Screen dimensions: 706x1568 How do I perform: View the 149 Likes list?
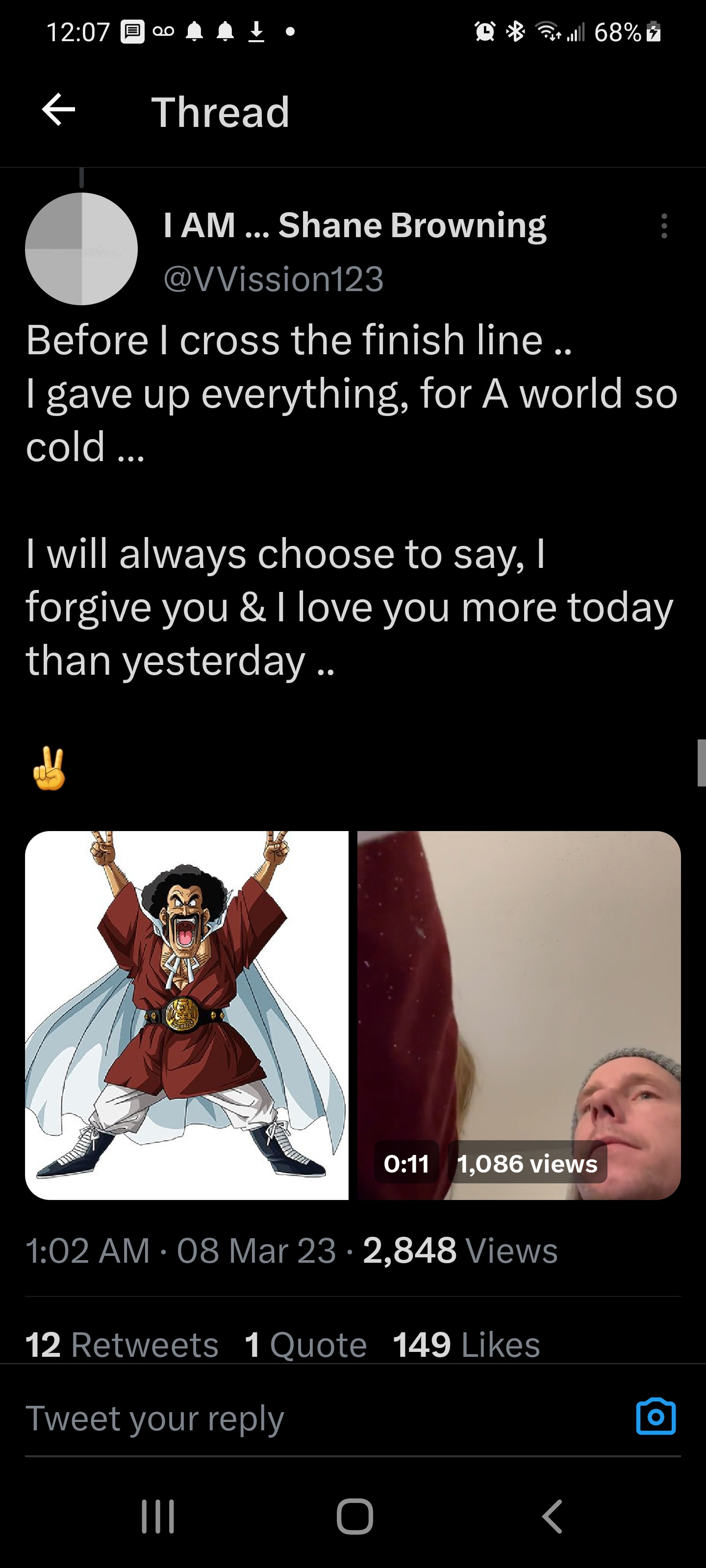coord(466,1345)
